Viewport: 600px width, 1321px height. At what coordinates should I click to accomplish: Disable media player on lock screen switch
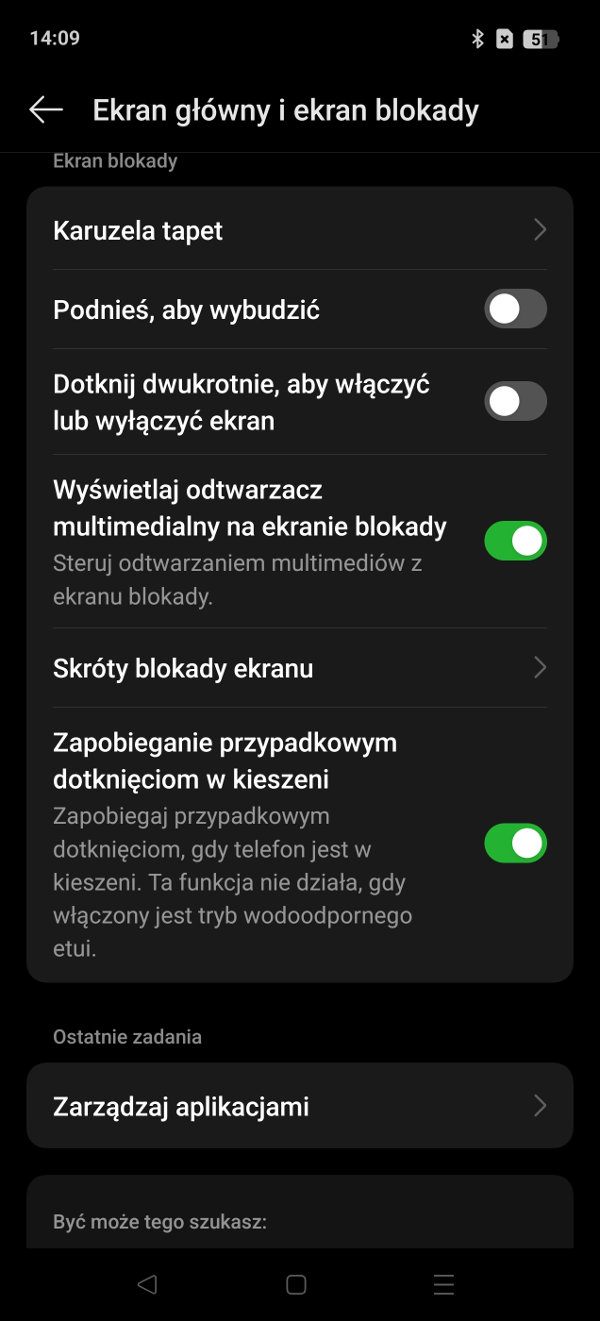(515, 541)
